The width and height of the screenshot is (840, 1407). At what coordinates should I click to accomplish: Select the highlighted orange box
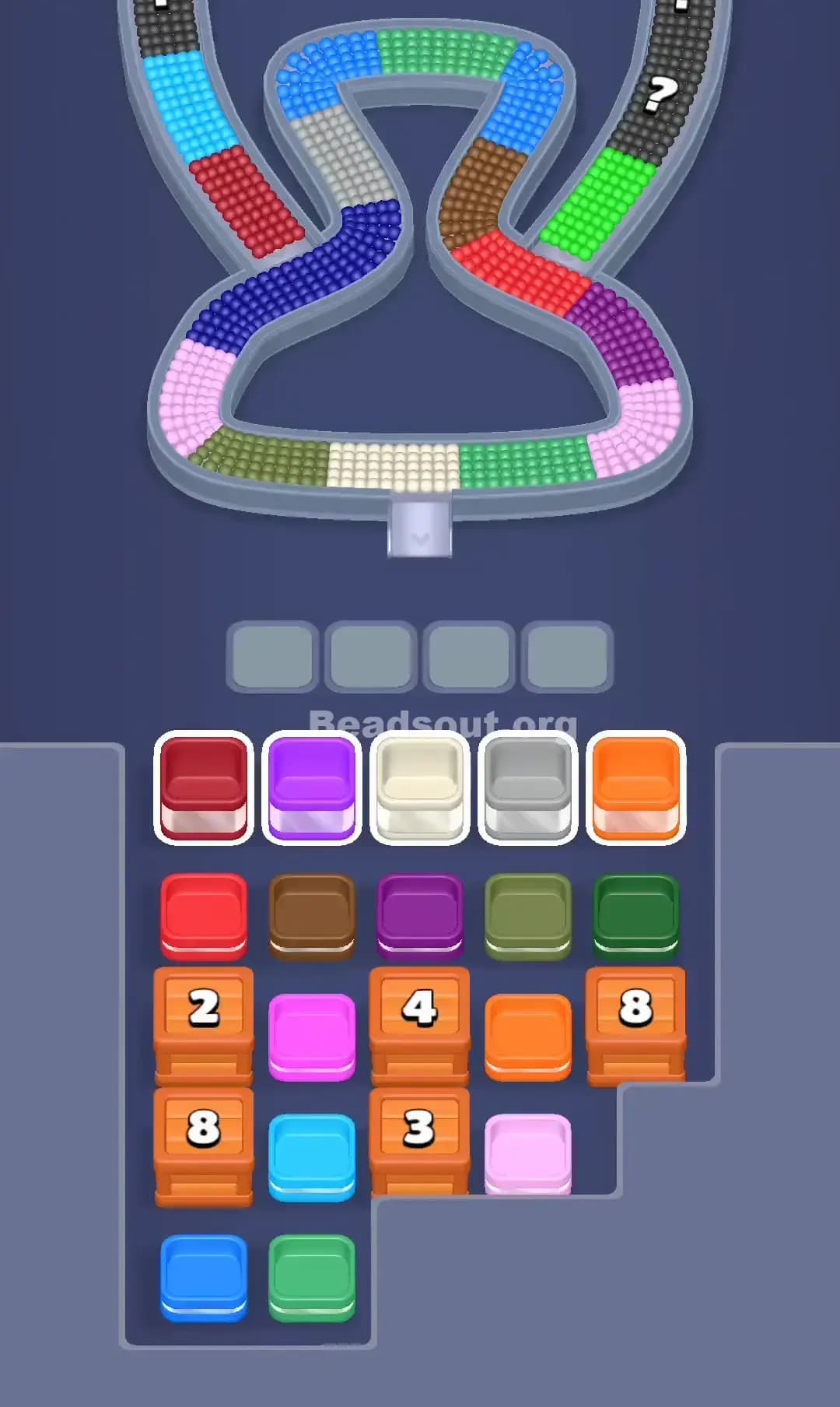(x=636, y=786)
